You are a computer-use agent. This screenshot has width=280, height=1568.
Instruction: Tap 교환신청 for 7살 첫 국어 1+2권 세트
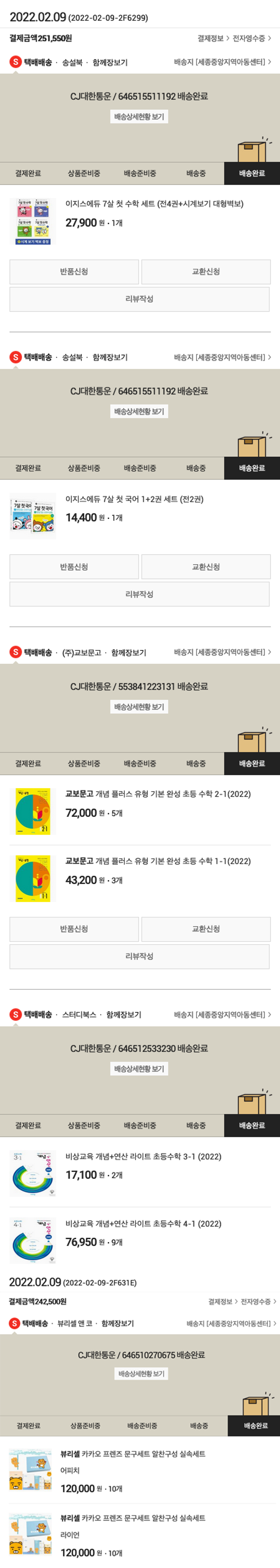click(x=206, y=567)
